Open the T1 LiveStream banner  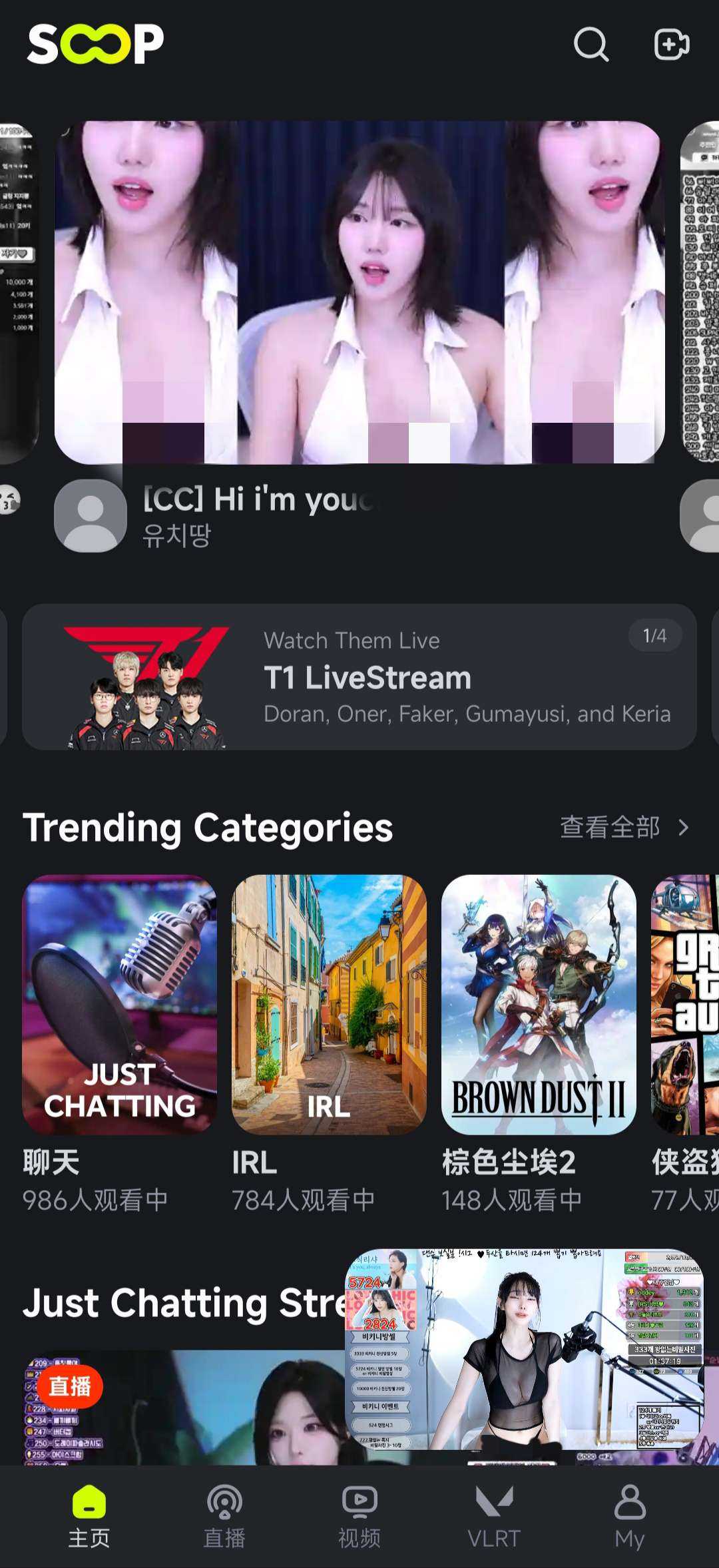point(359,677)
